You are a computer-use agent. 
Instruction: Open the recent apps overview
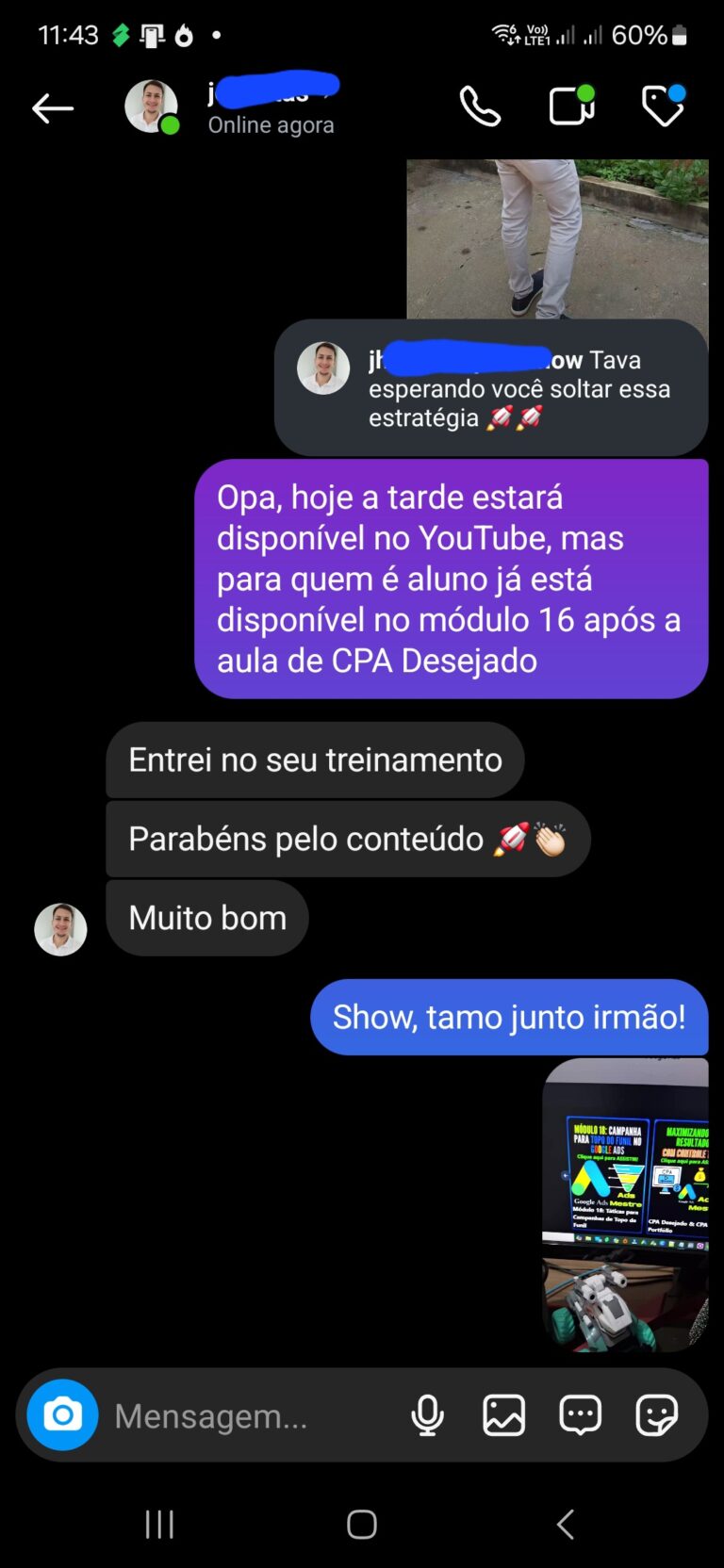click(159, 1525)
